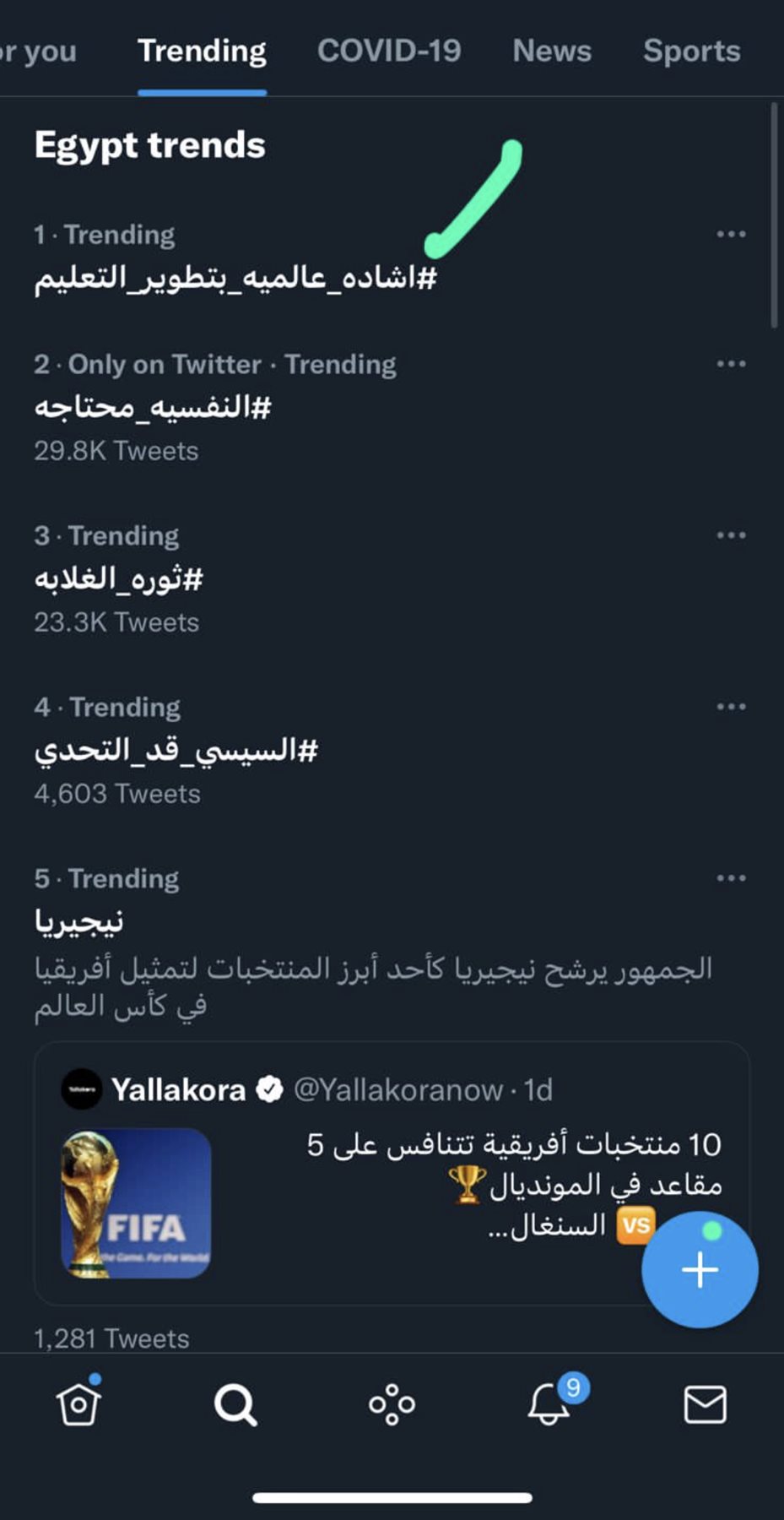Open direct messages
Screen dimensions: 784x1520
pos(705,1404)
